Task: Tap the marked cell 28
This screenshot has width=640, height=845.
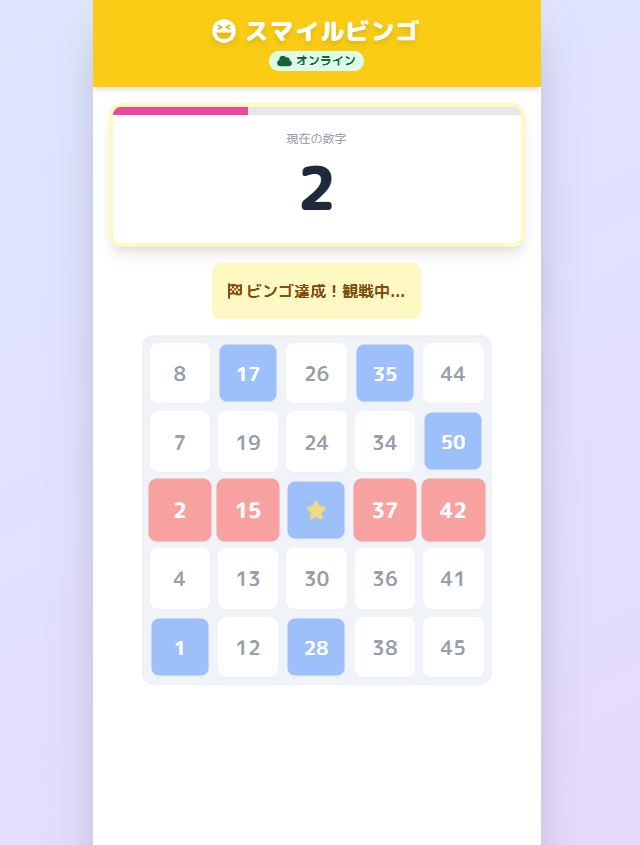Action: 316,647
